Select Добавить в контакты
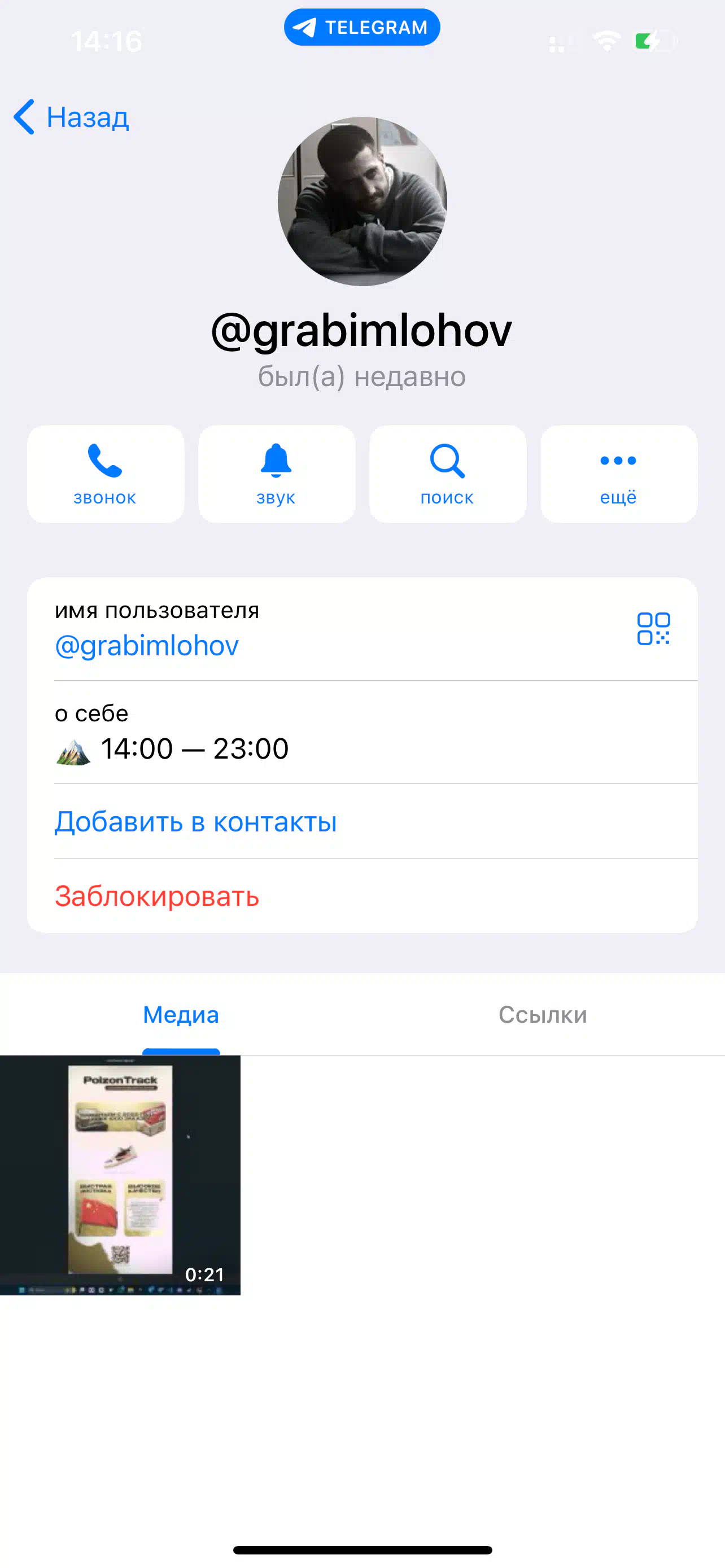 pyautogui.click(x=195, y=821)
